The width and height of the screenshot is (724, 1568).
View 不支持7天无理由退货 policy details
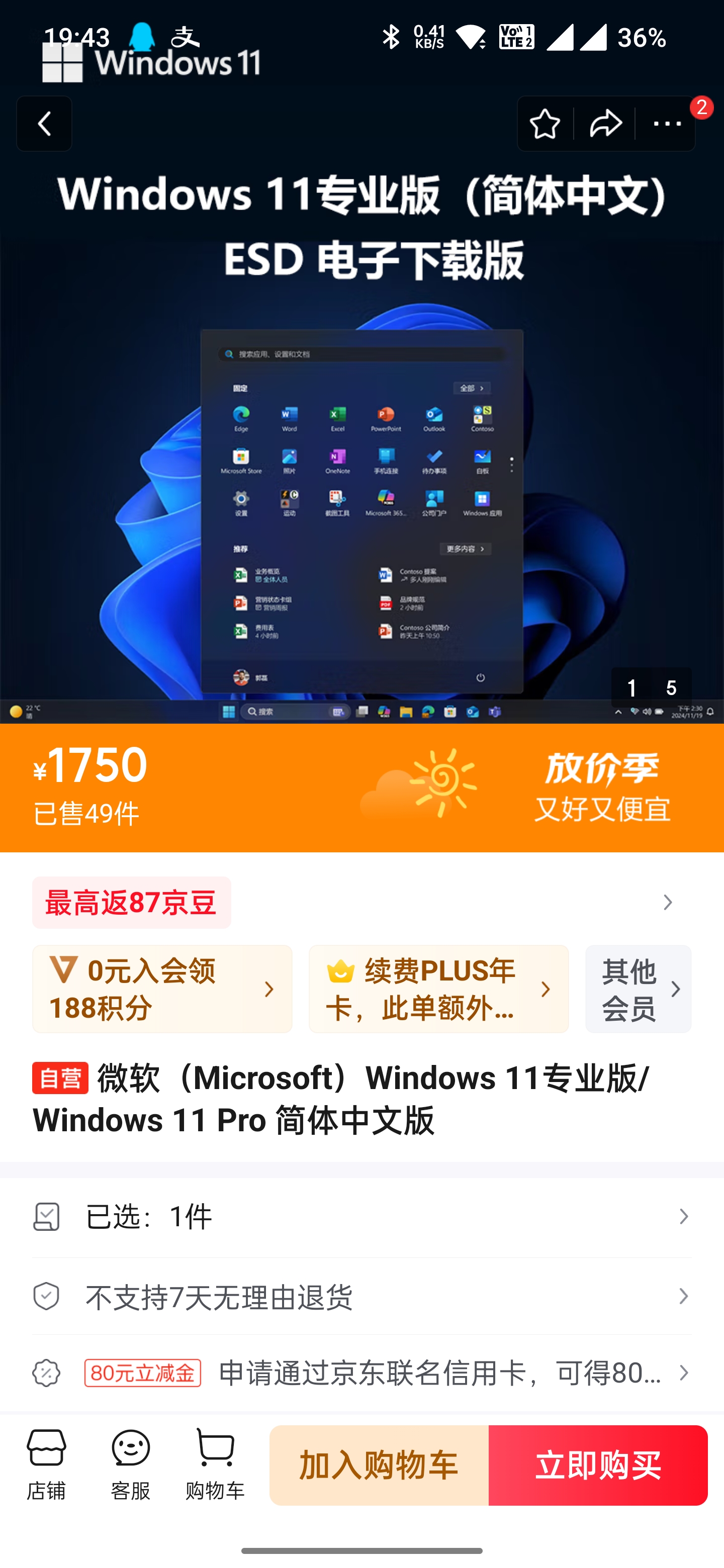click(361, 1297)
